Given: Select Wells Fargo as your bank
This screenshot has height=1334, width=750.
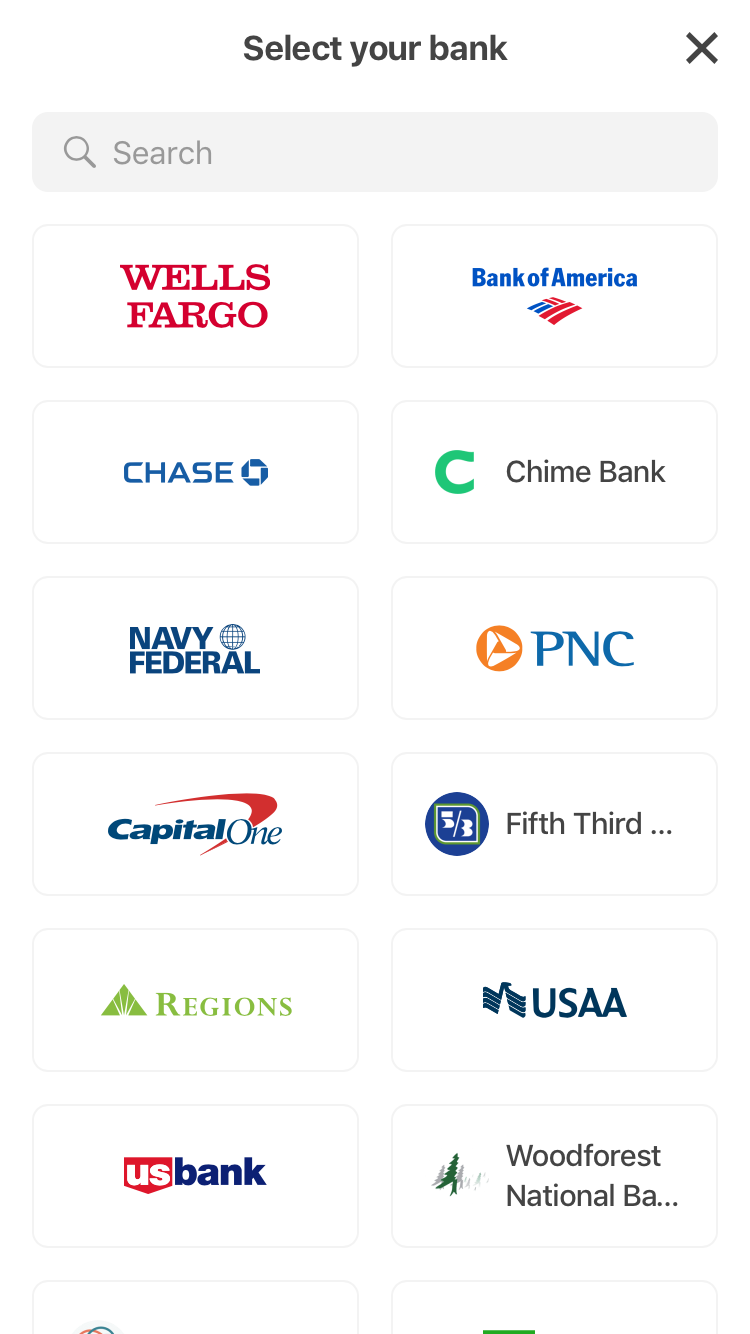Looking at the screenshot, I should [x=196, y=296].
